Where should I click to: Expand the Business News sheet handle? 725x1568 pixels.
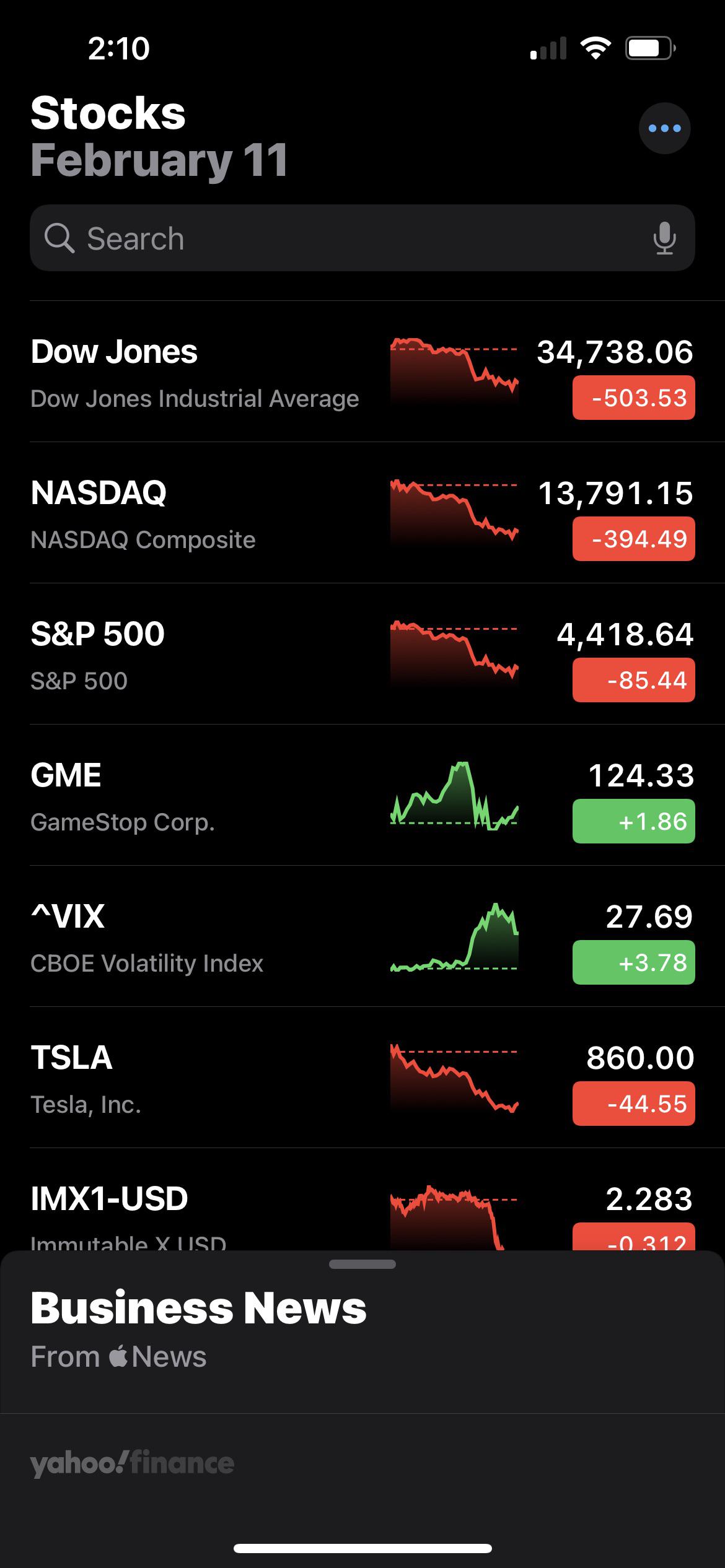click(362, 1265)
